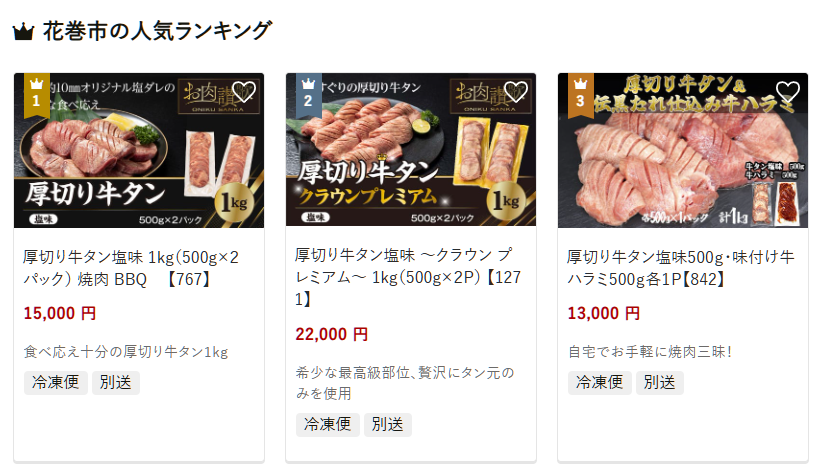Image resolution: width=824 pixels, height=472 pixels.
Task: Open 厚切り牛タン塩味500g・味付け牛ハラミ【842】card
Action: click(x=681, y=268)
